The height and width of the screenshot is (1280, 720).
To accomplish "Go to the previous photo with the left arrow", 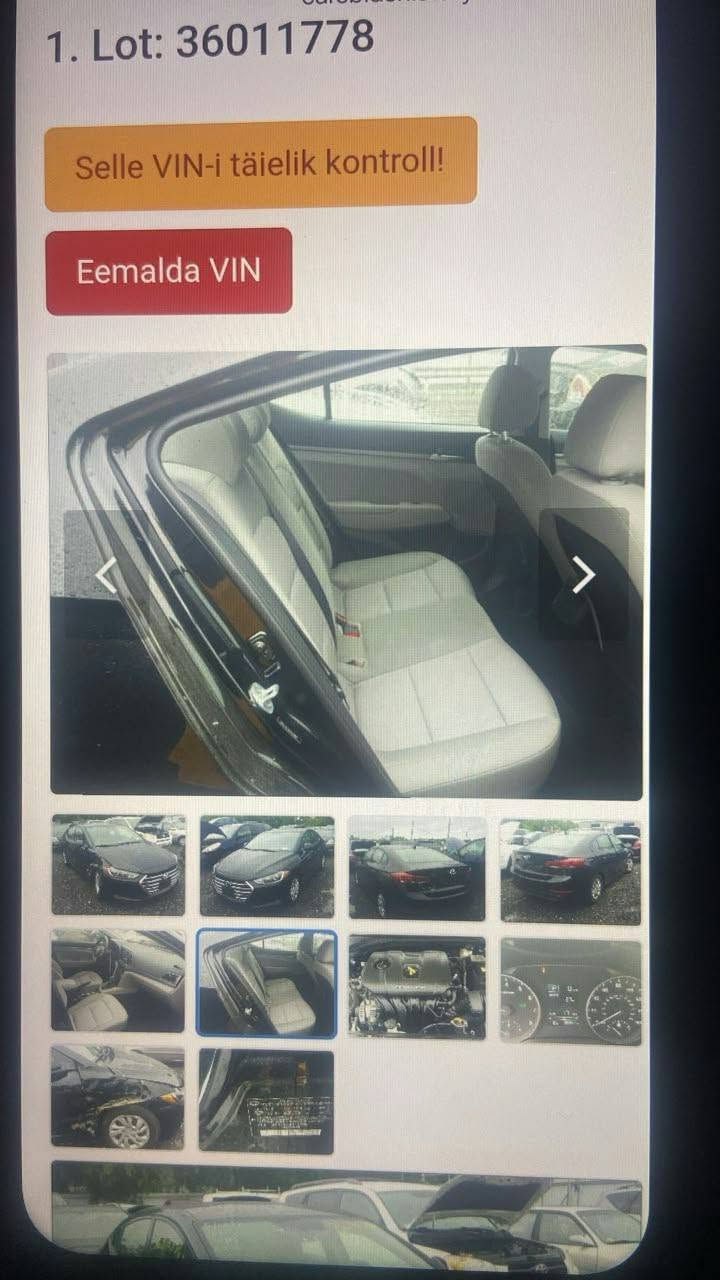I will coord(107,576).
